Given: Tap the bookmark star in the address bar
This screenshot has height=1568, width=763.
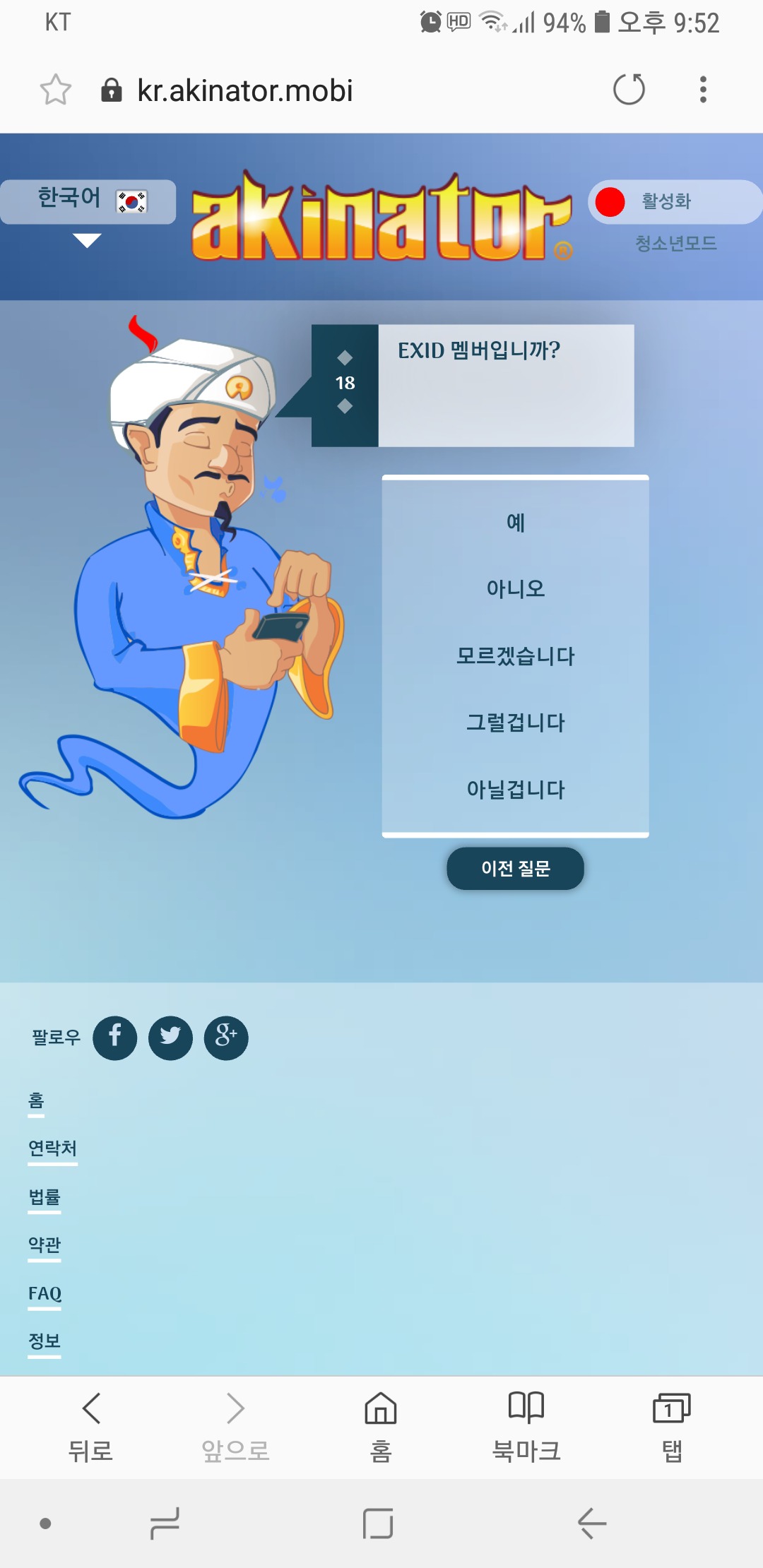Looking at the screenshot, I should coord(55,89).
